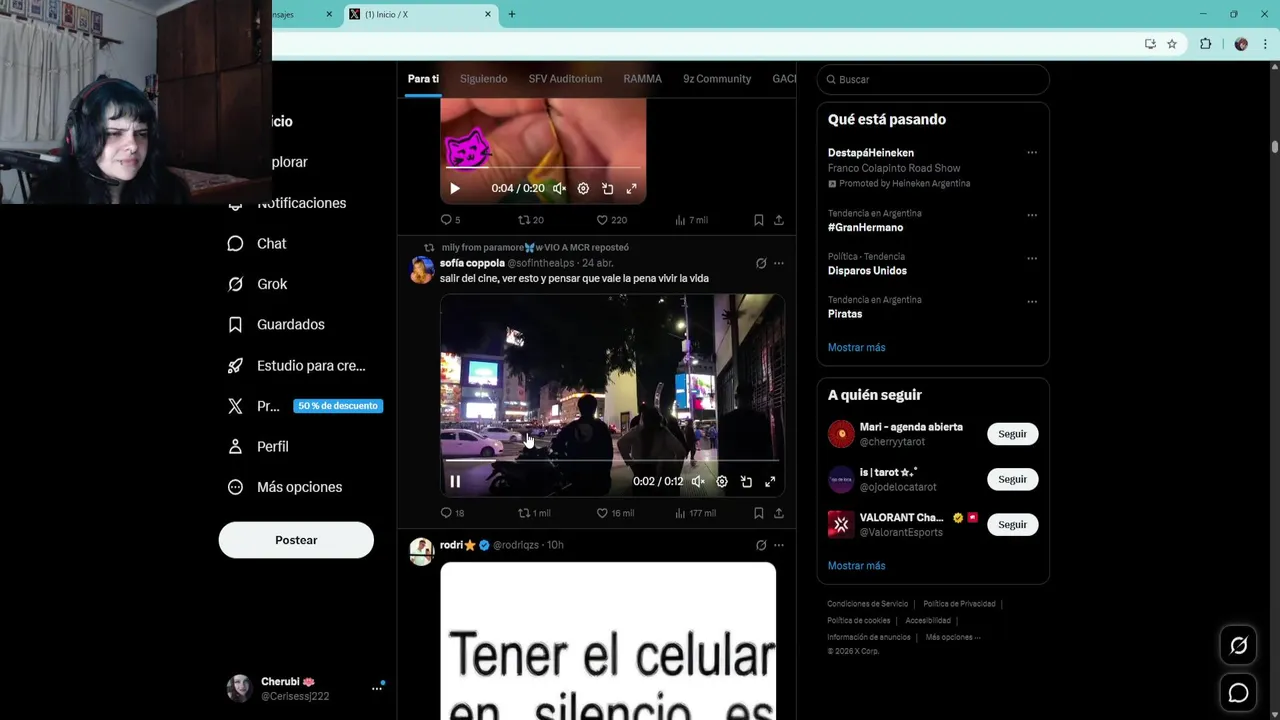Image resolution: width=1280 pixels, height=720 pixels.
Task: Open the SFV Auditorium tab
Action: click(x=565, y=79)
